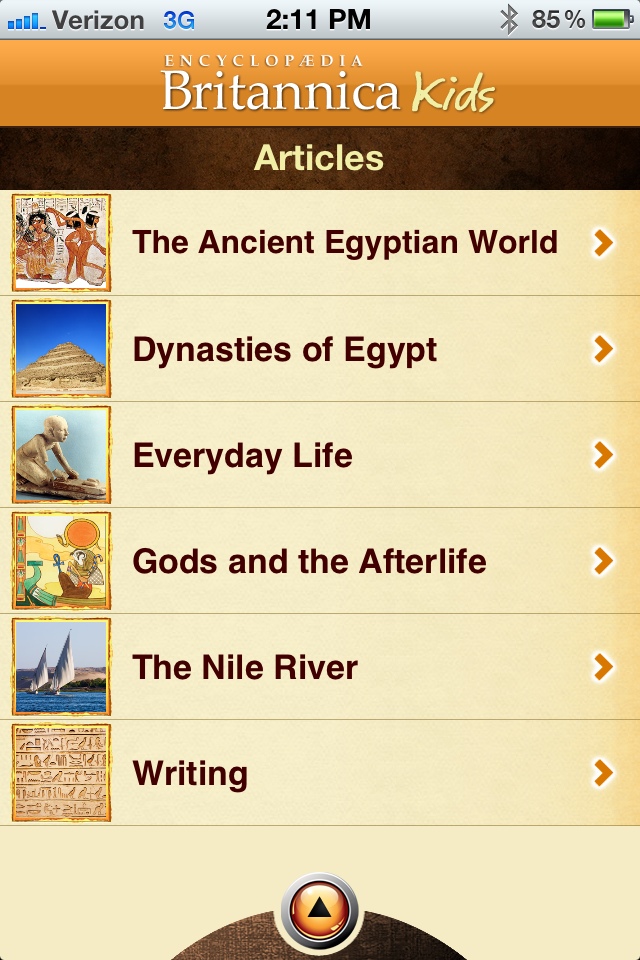Open The Ancient Egyptian World article
The width and height of the screenshot is (640, 960).
[344, 243]
